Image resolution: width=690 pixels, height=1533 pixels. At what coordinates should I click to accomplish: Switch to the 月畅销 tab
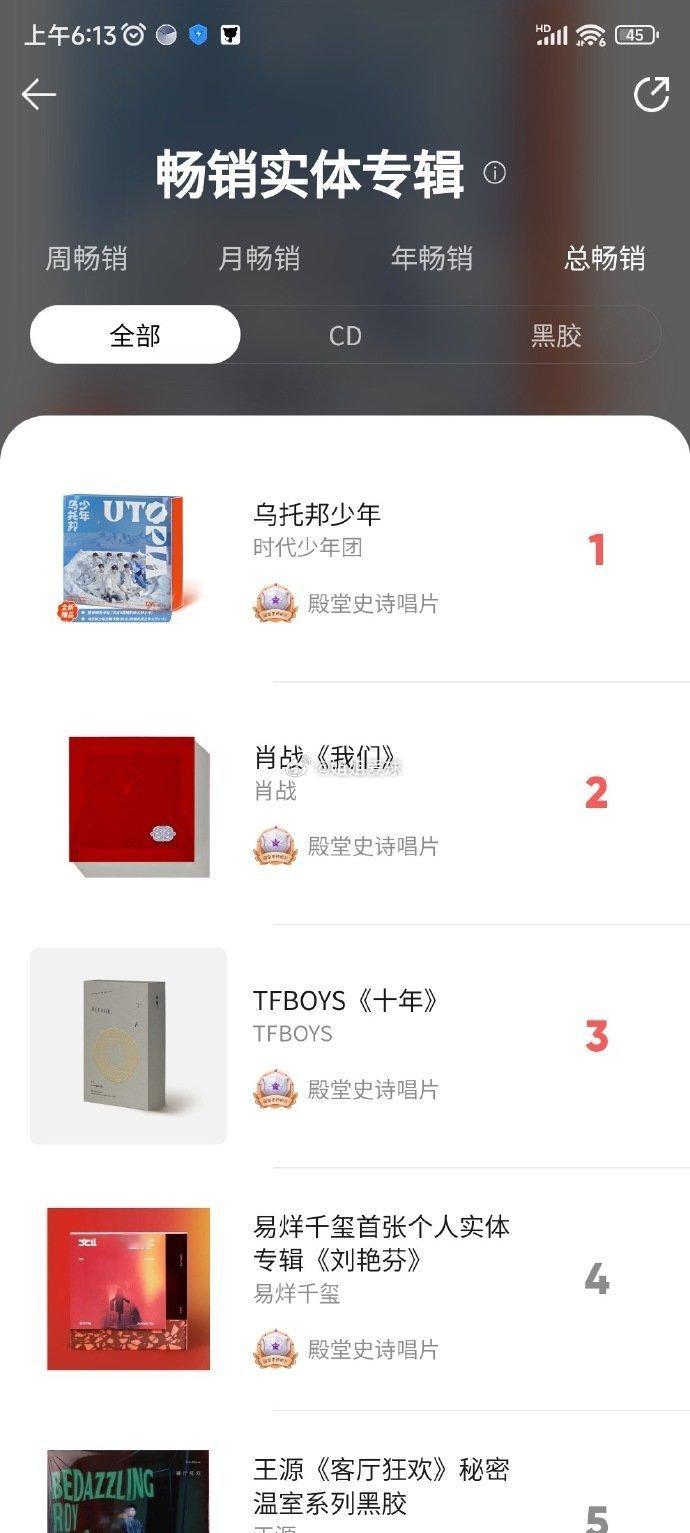point(259,258)
